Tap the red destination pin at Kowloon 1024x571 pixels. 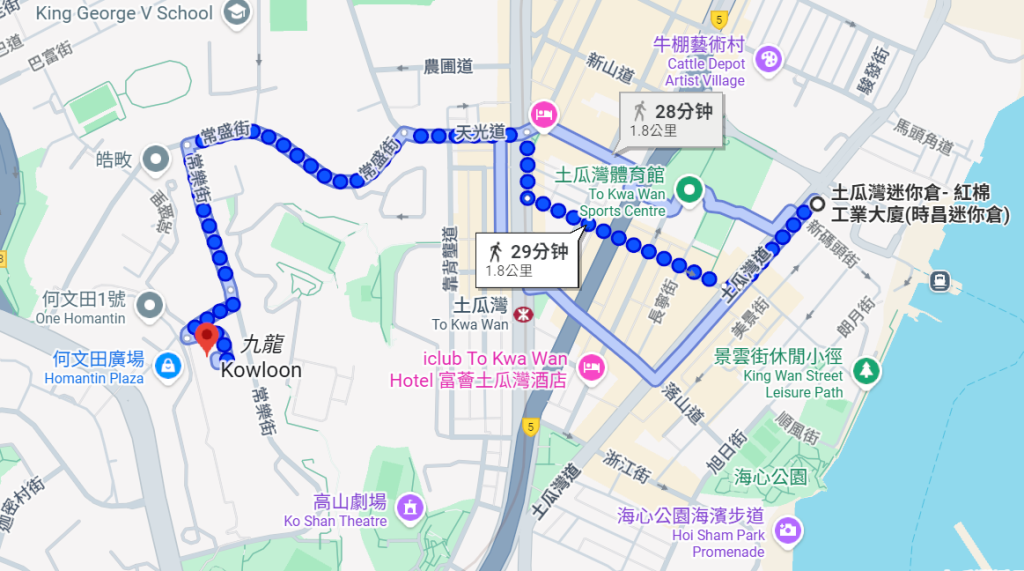pyautogui.click(x=208, y=338)
